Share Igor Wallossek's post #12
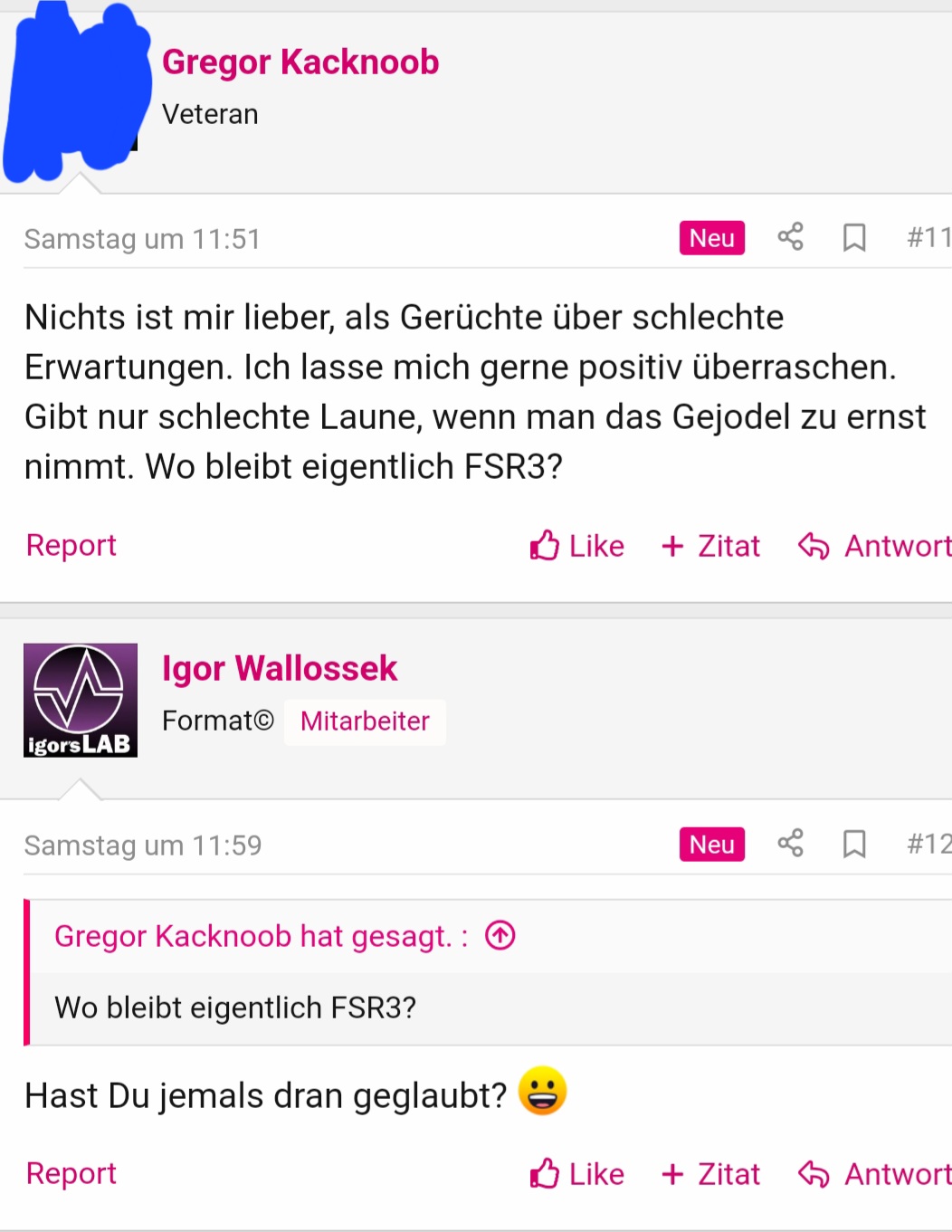The image size is (952, 1232). (790, 844)
